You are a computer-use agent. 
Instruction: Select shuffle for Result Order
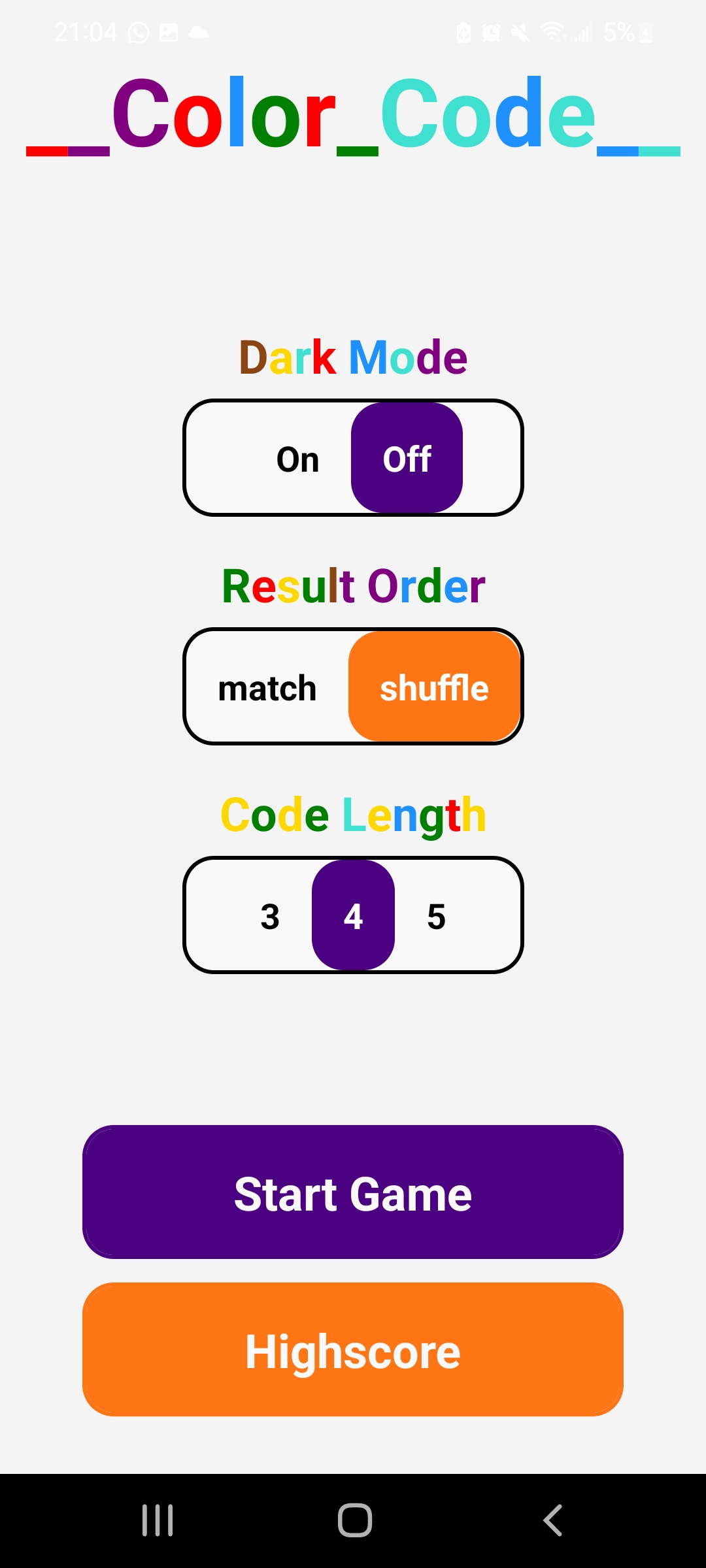[x=435, y=687]
